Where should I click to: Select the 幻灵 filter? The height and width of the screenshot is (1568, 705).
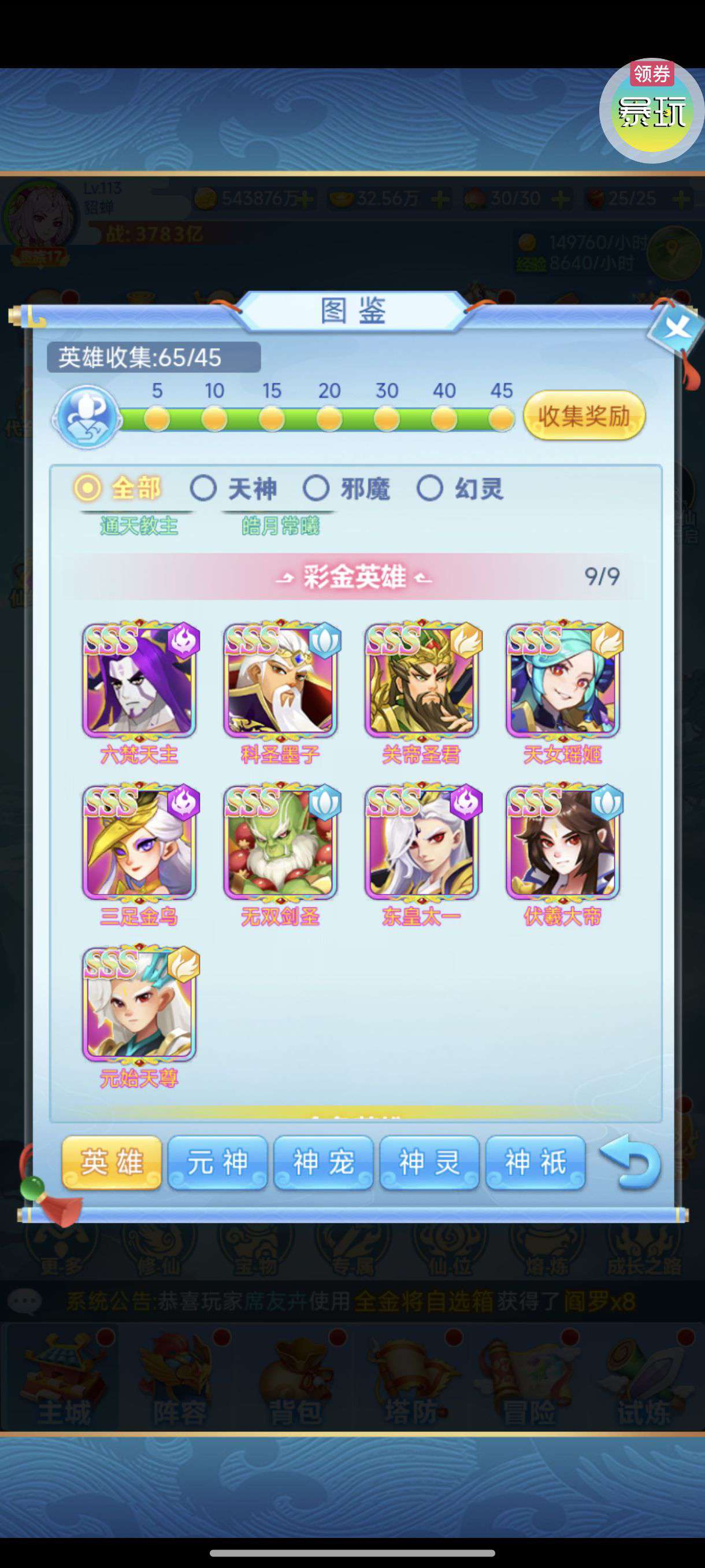click(x=461, y=488)
